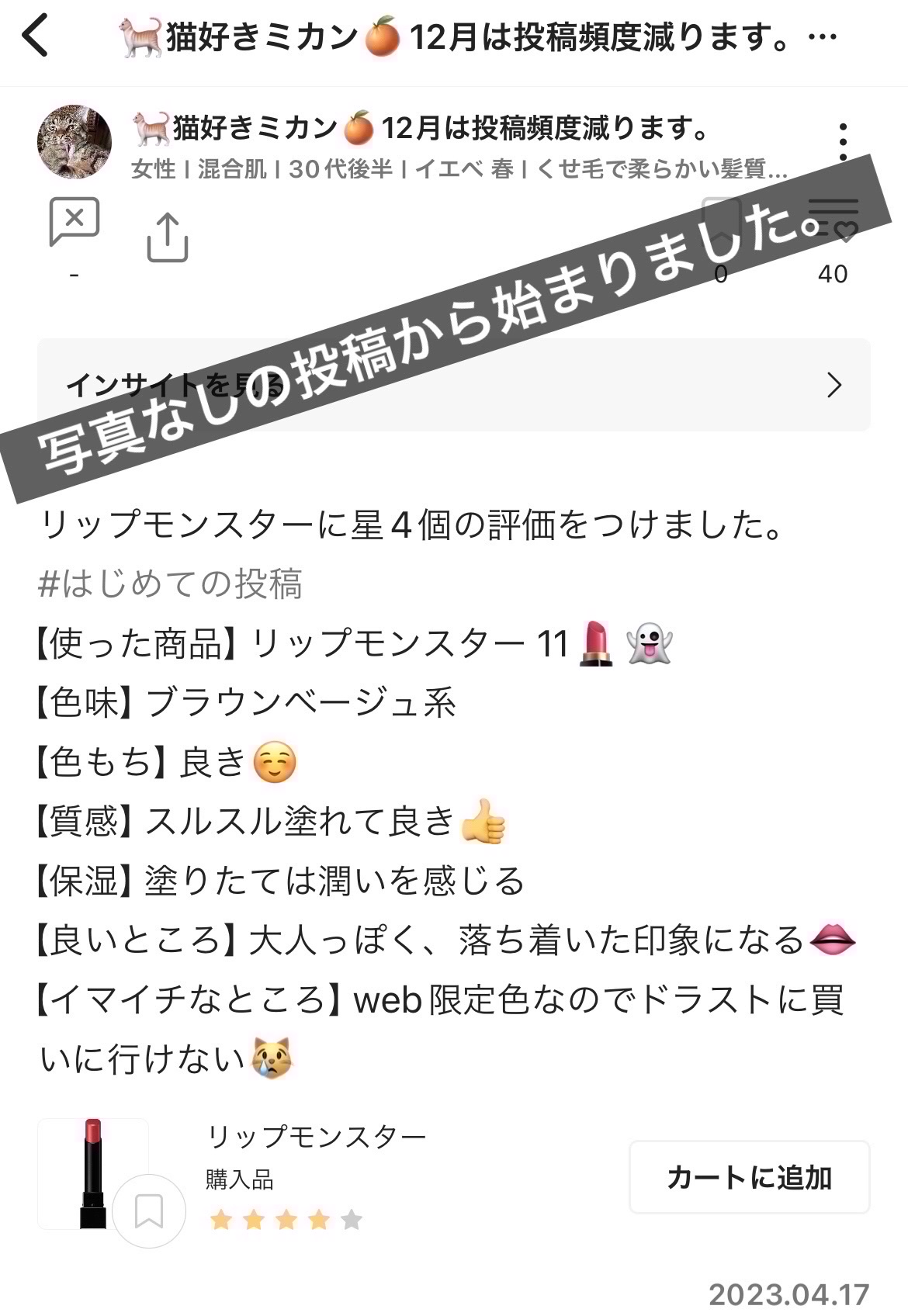
Task: Open インサイトを見る row
Action: [x=454, y=385]
